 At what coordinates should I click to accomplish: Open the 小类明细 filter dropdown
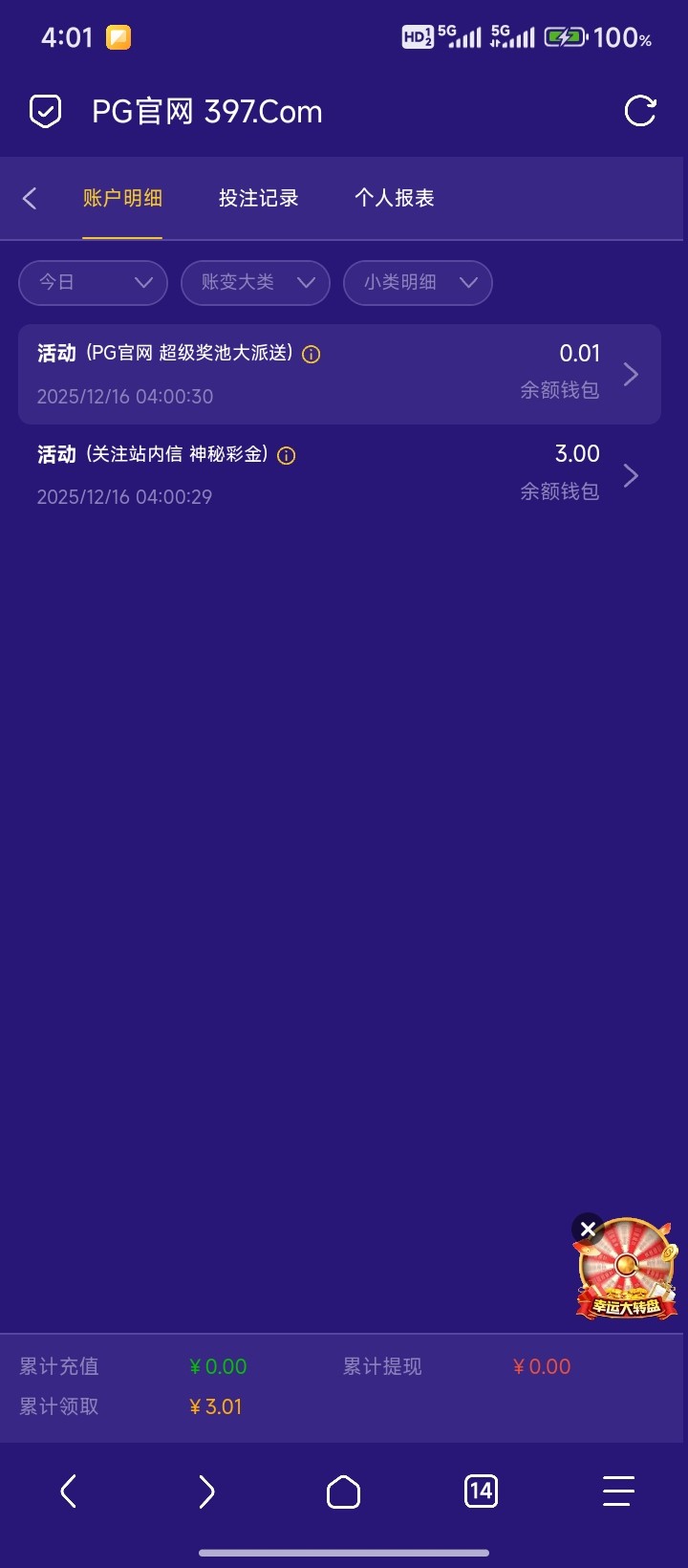click(x=418, y=282)
